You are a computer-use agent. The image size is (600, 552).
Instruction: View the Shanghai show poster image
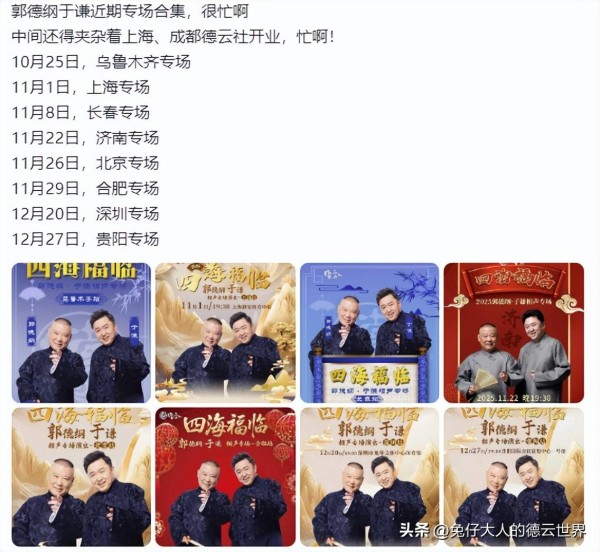225,332
